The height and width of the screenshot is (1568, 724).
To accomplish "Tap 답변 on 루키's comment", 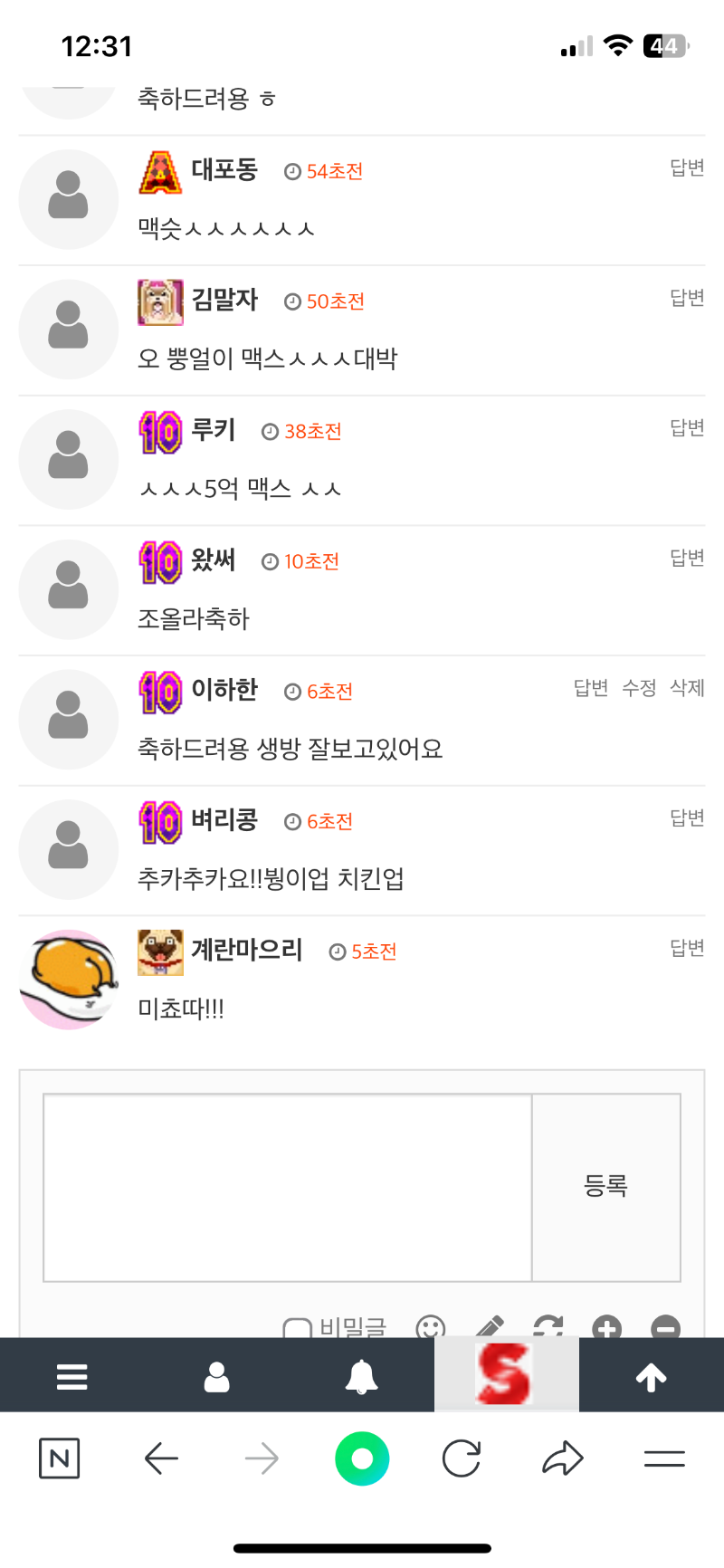I will 686,427.
